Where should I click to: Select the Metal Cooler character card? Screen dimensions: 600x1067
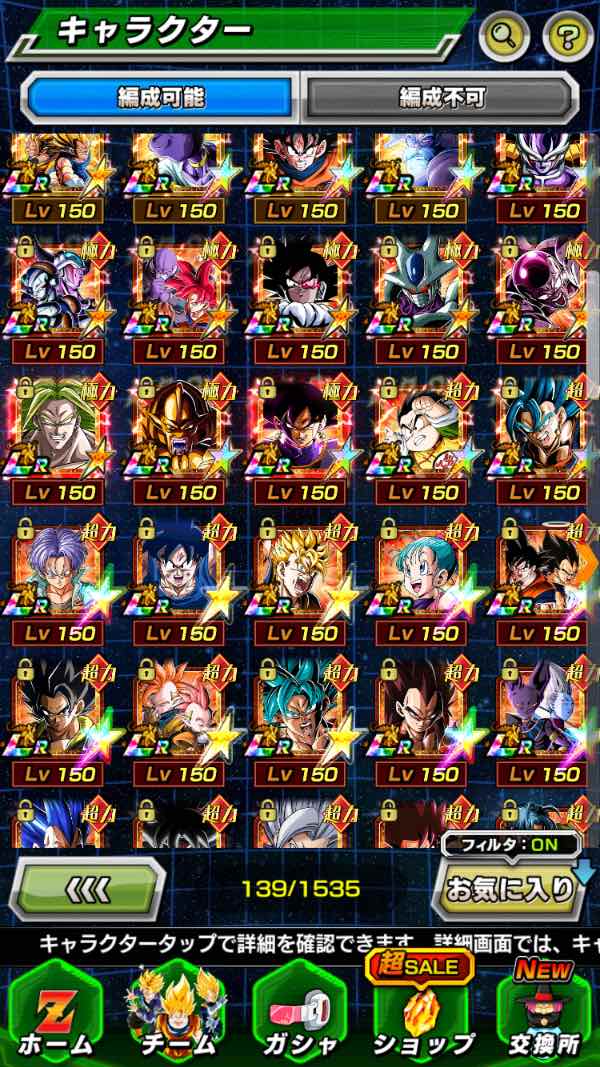click(422, 290)
